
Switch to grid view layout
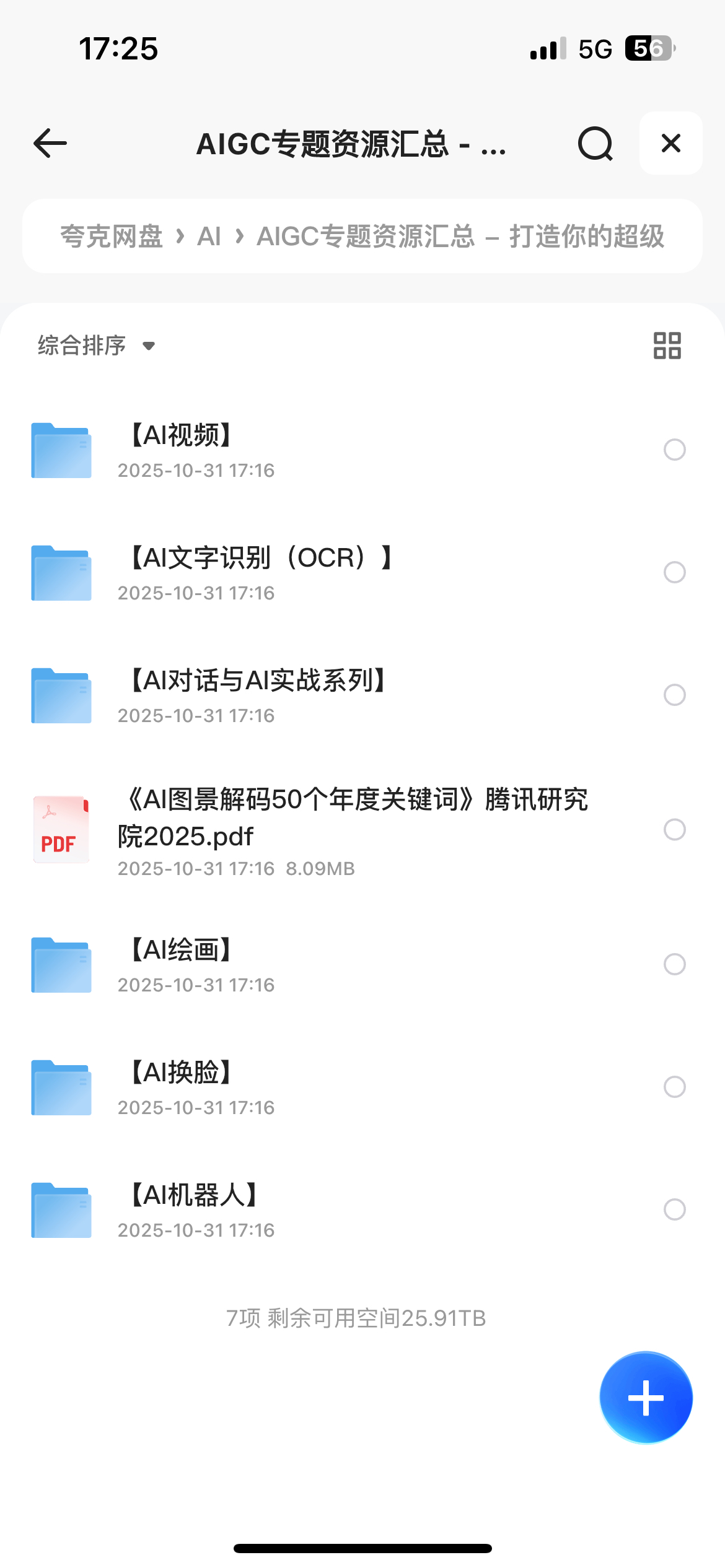click(x=667, y=346)
